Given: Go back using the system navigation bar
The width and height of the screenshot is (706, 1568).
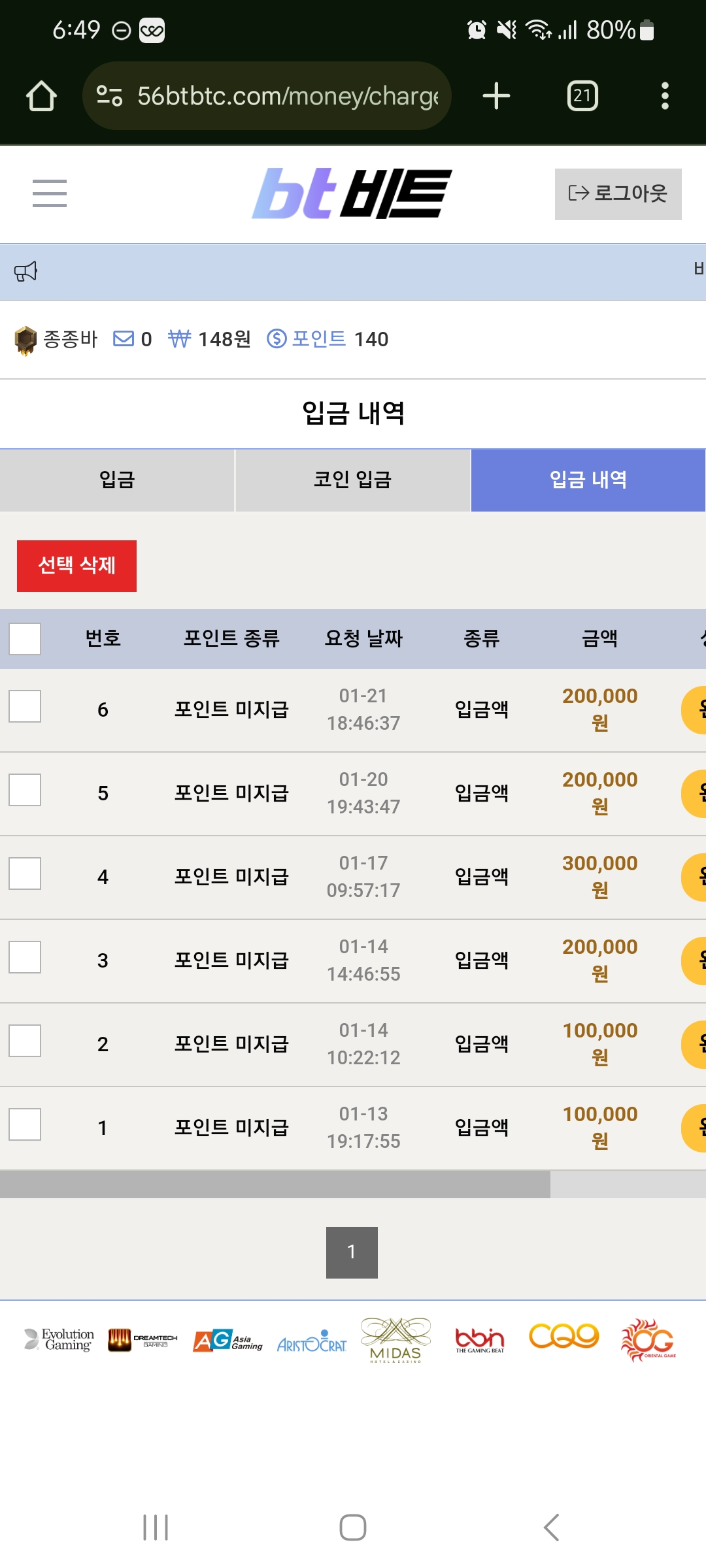Looking at the screenshot, I should (x=551, y=1527).
